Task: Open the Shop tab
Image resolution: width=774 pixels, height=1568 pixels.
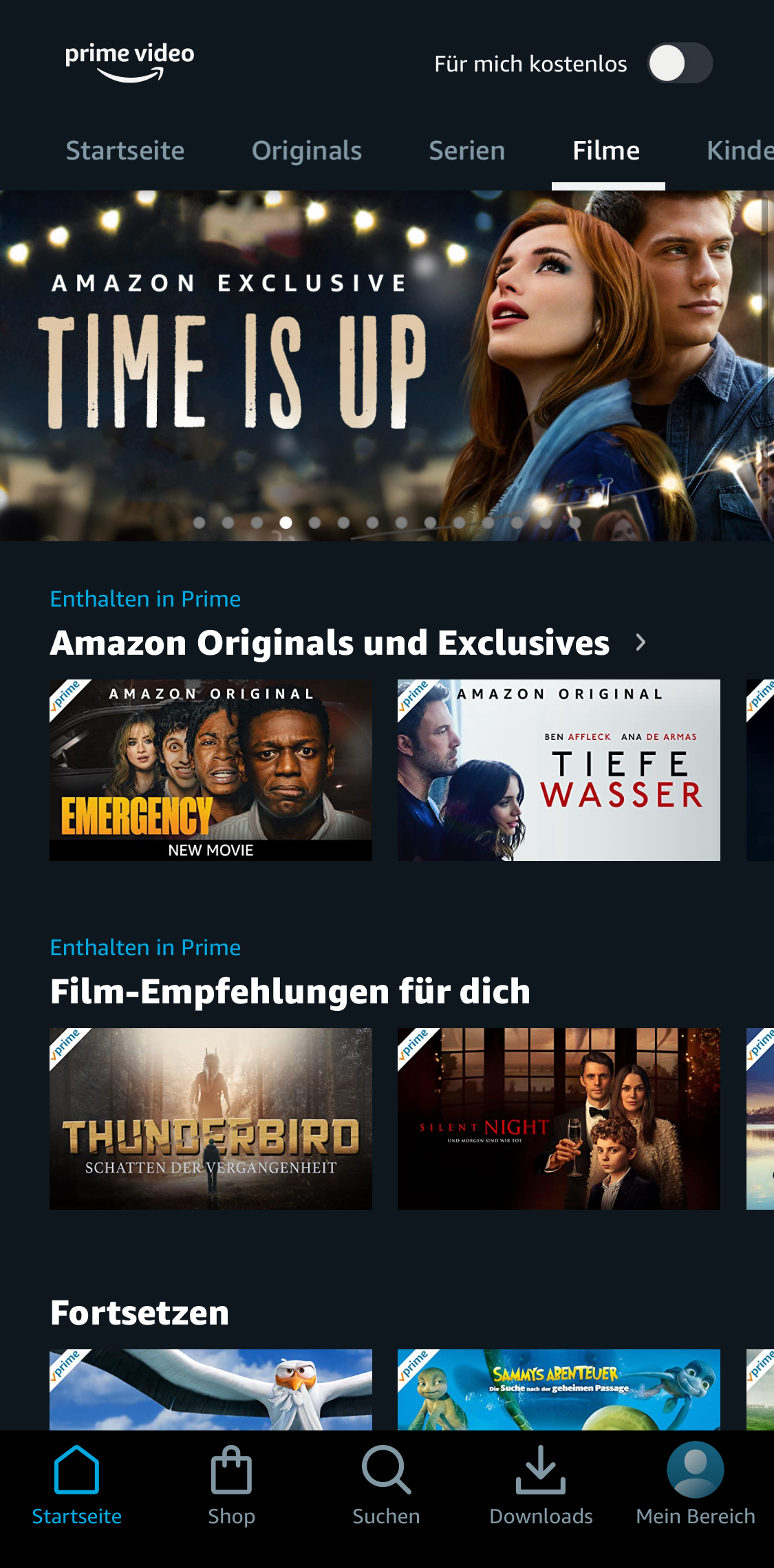Action: [x=232, y=1485]
